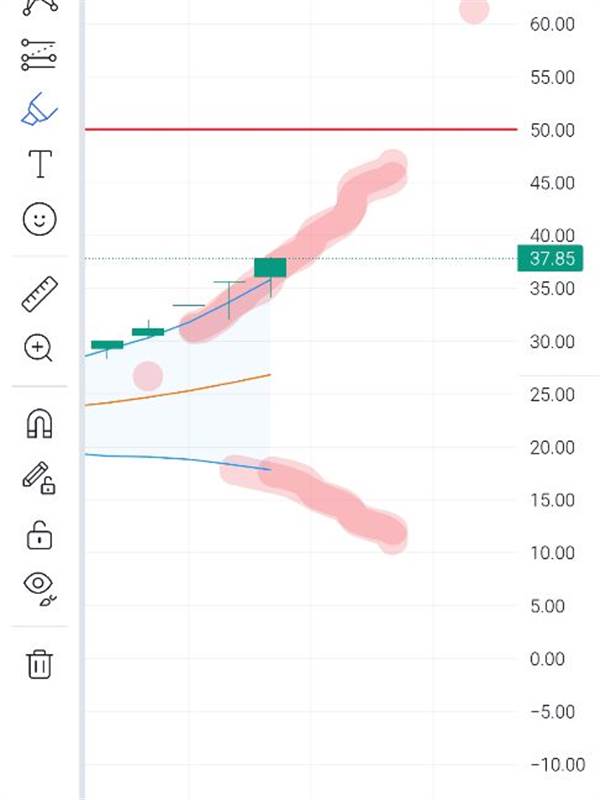Activate the ruler measure tool
The height and width of the screenshot is (800, 600).
click(39, 294)
